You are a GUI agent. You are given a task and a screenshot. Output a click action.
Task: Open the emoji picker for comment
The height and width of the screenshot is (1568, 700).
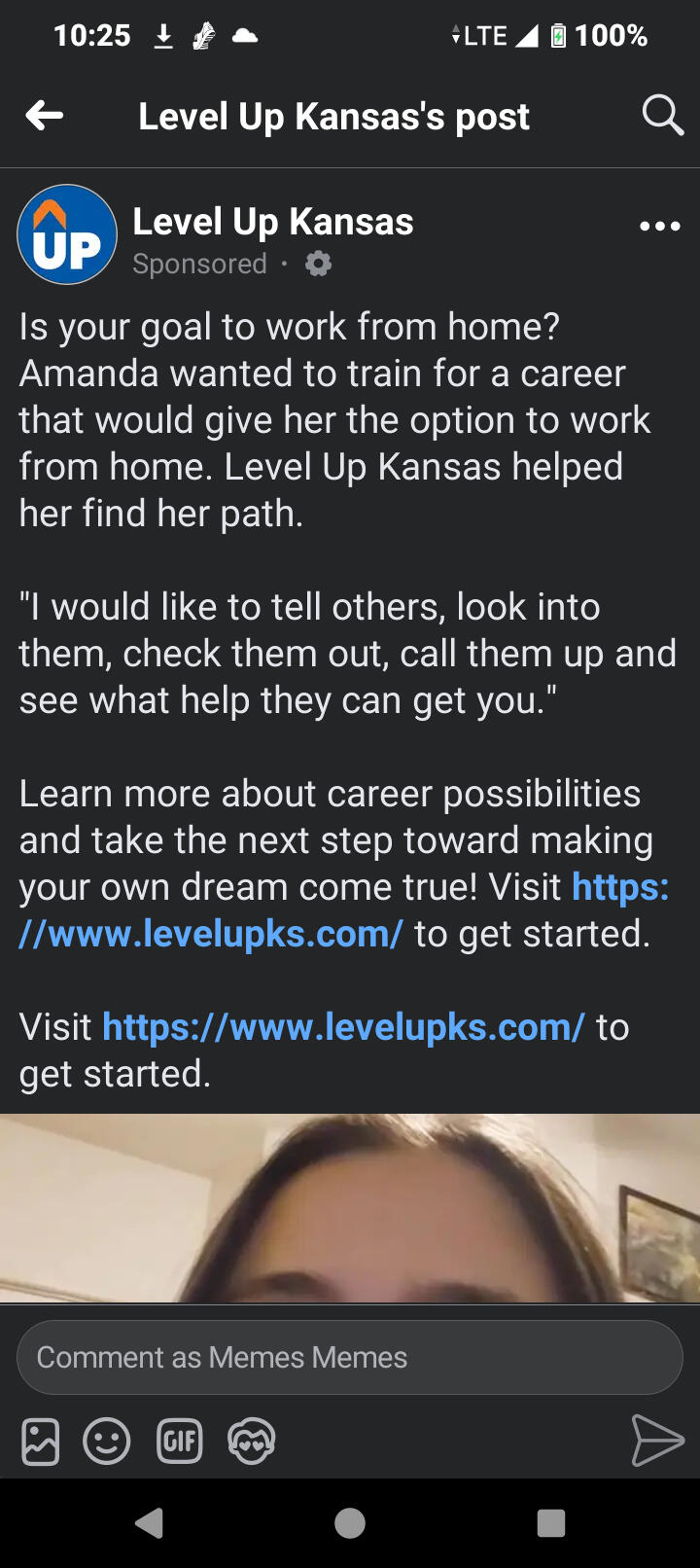point(107,1441)
